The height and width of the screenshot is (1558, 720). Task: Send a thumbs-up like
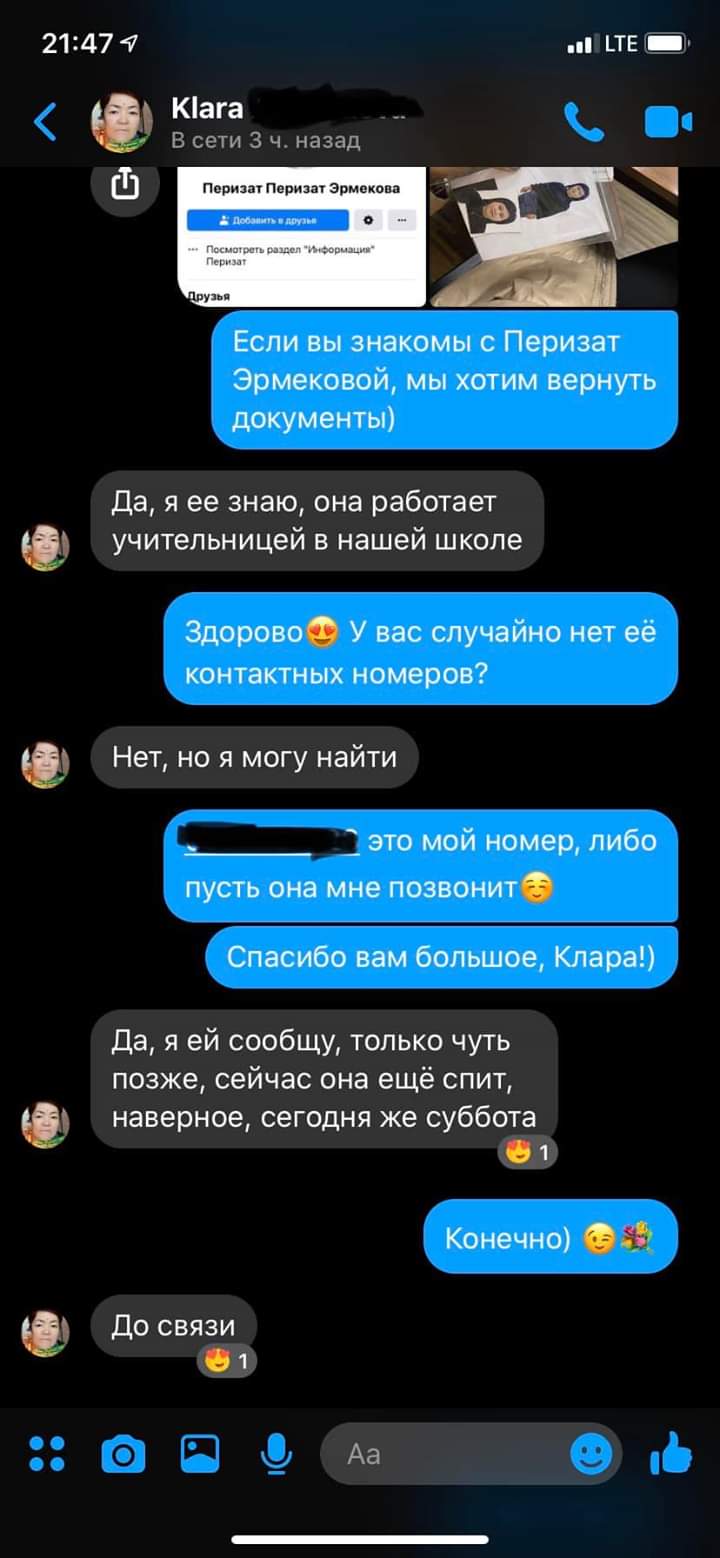click(x=670, y=1454)
